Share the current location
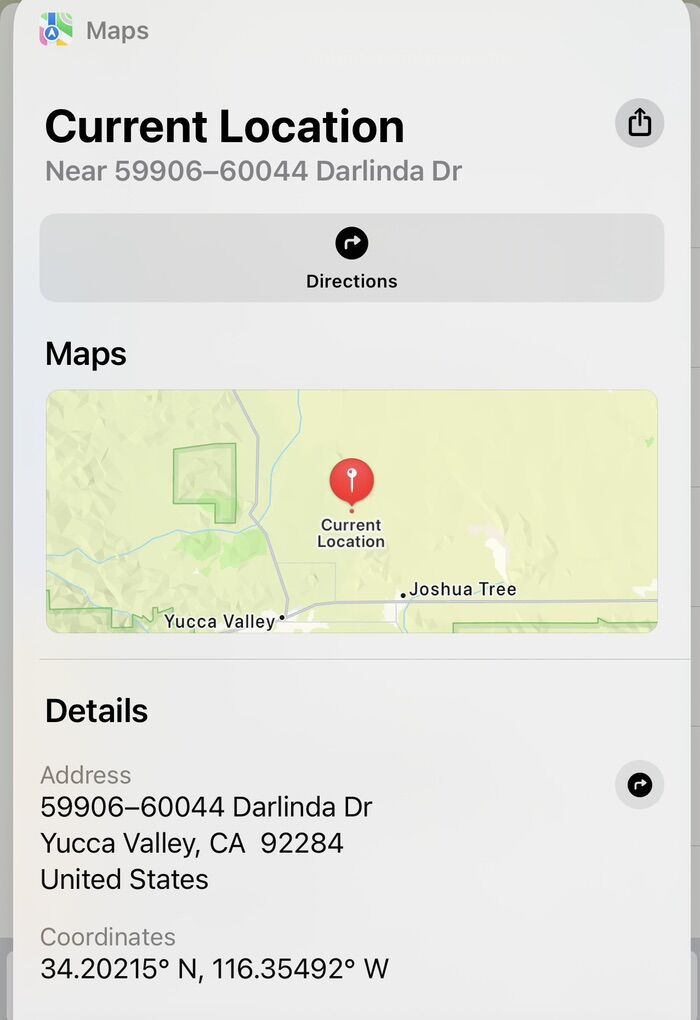 coord(639,123)
